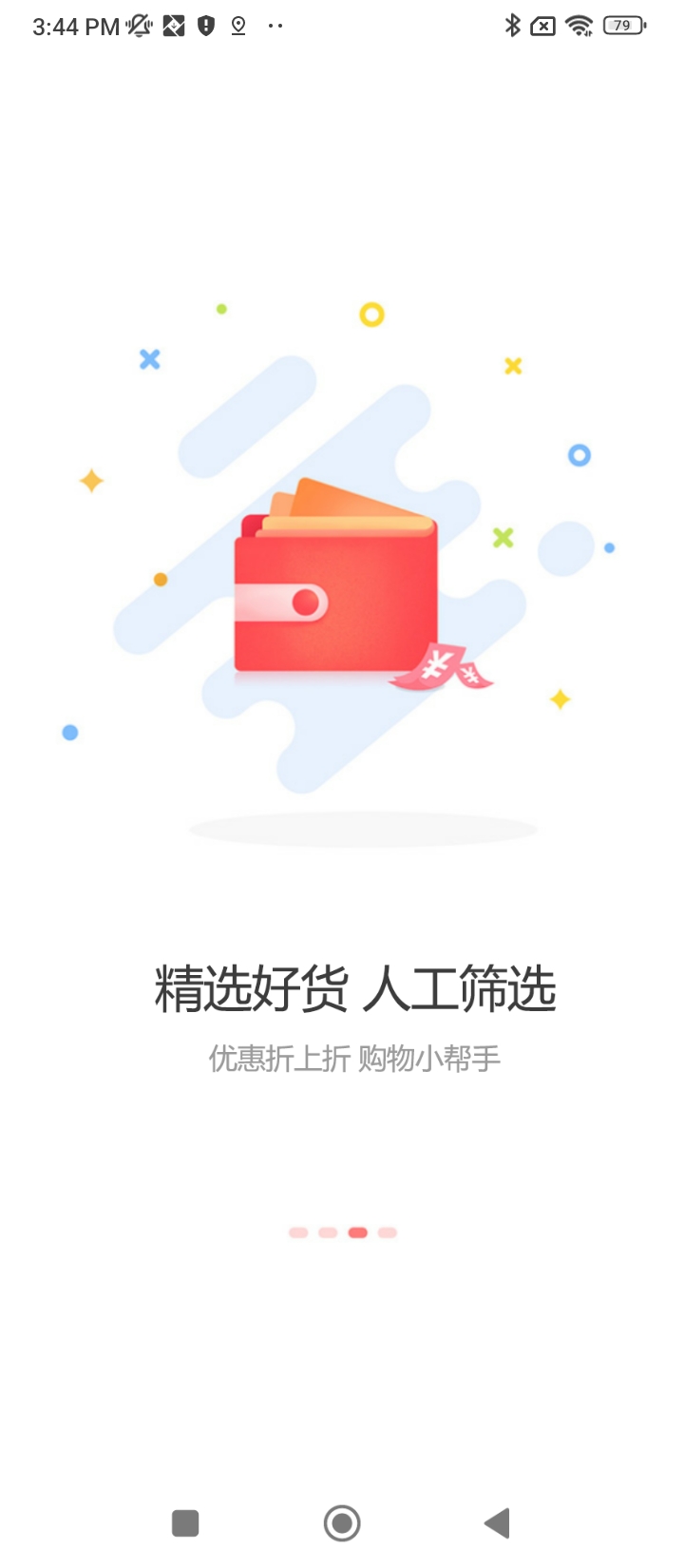Open the recent apps view
The image size is (684, 1568).
tap(185, 1523)
